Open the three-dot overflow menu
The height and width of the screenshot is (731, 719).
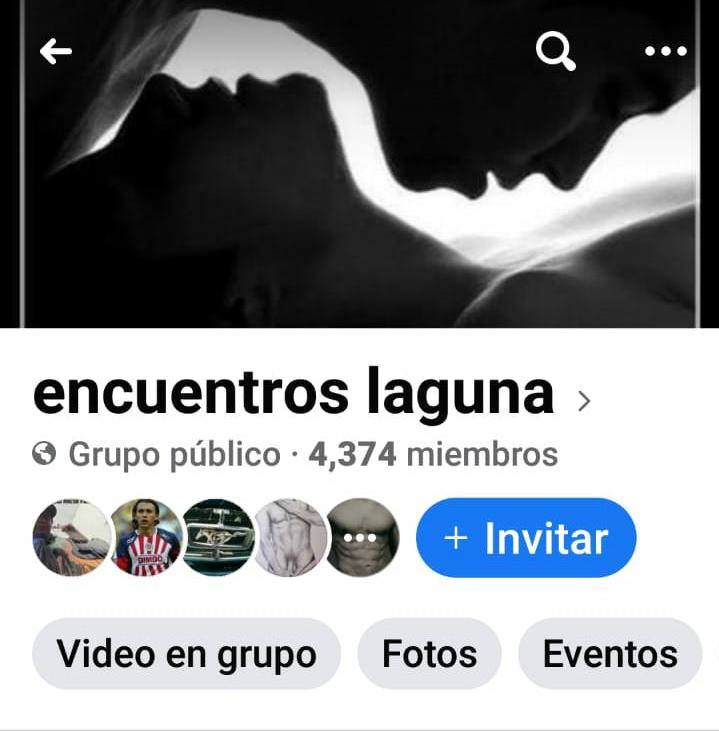[x=666, y=51]
